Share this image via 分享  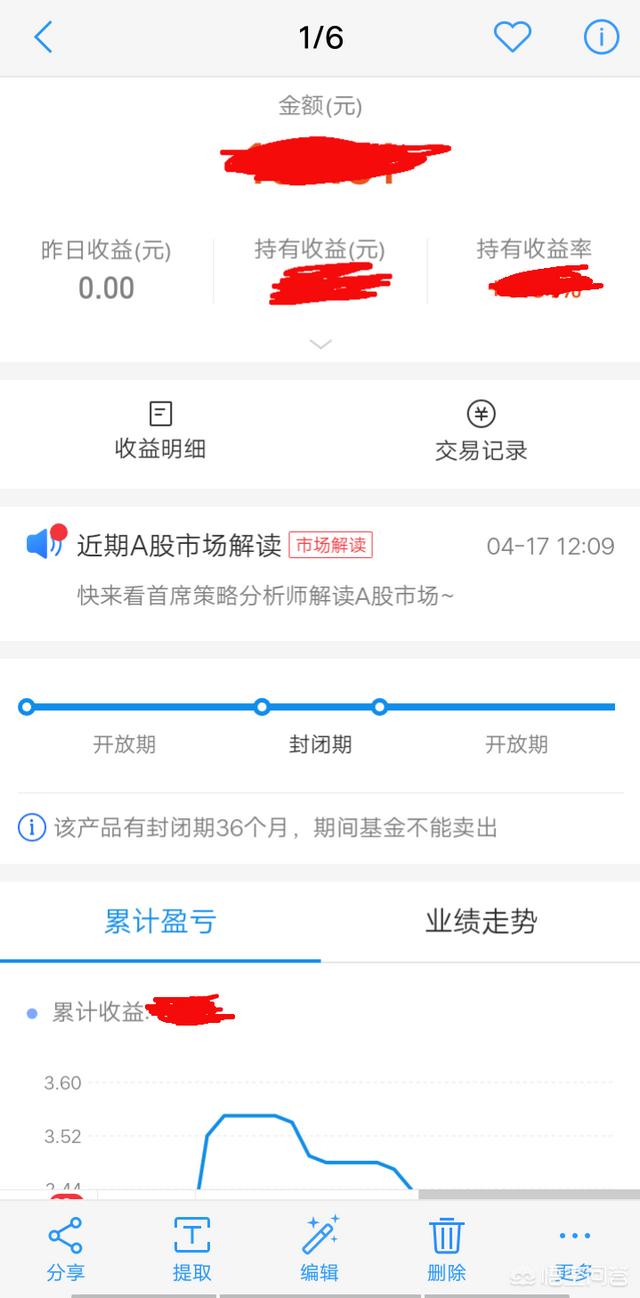(x=65, y=1249)
